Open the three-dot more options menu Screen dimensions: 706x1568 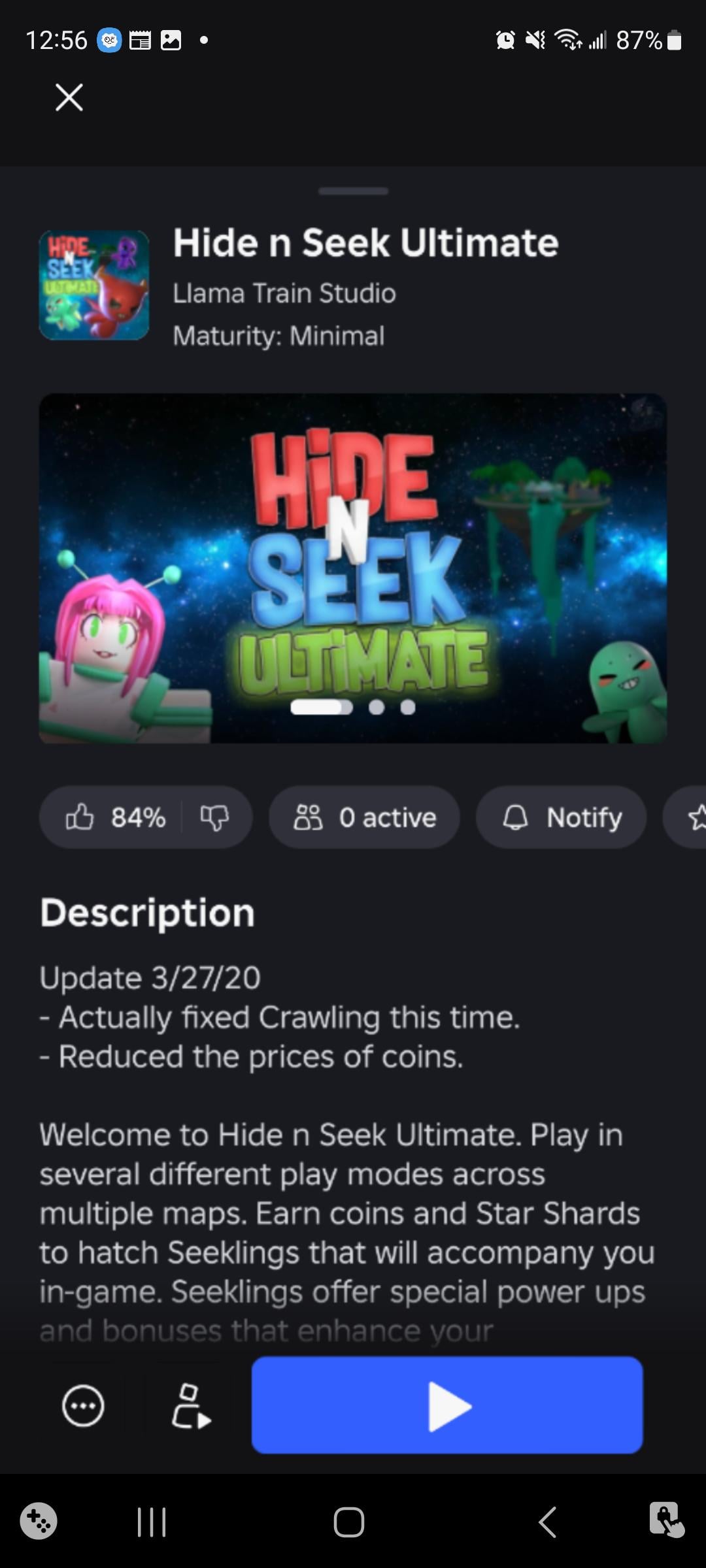(83, 1405)
